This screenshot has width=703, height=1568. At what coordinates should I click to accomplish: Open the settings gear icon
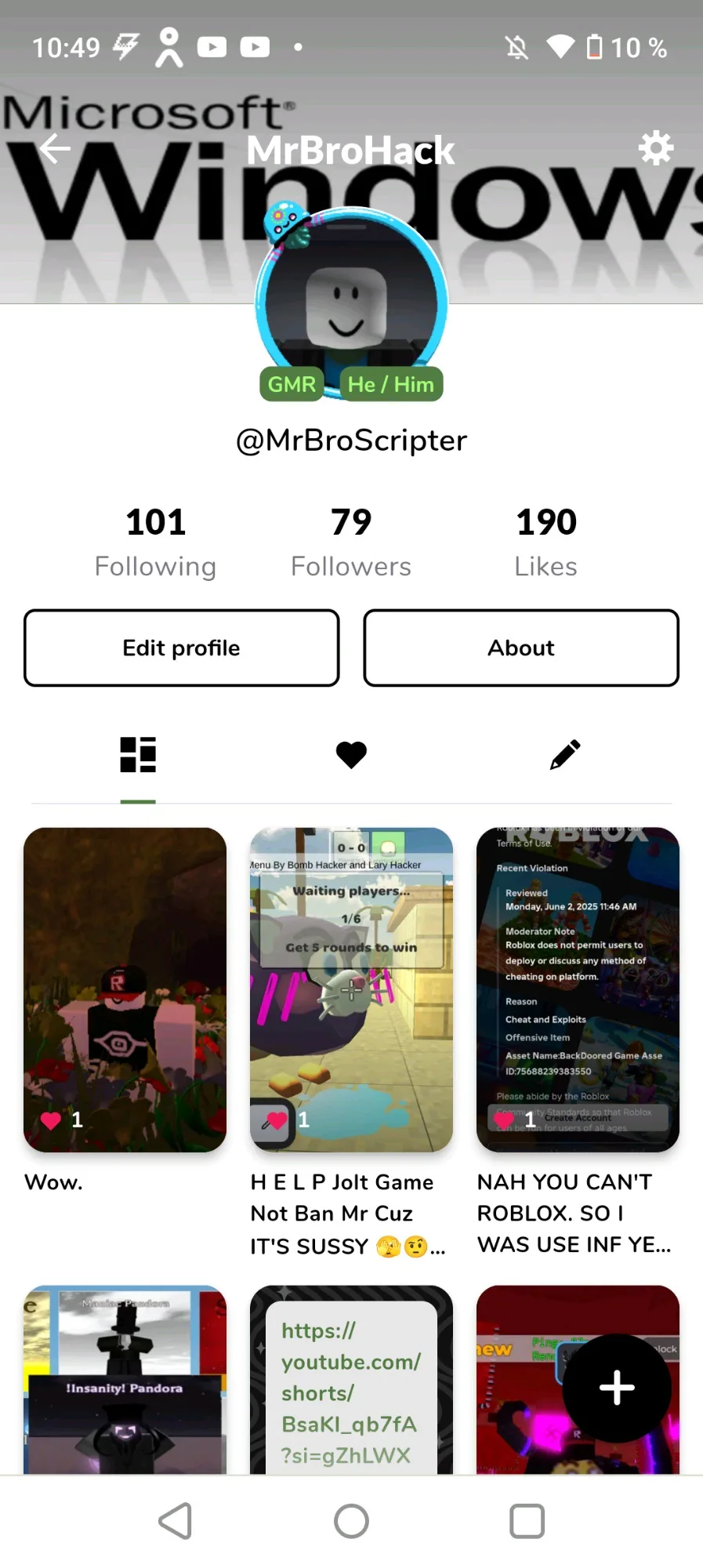click(x=655, y=147)
